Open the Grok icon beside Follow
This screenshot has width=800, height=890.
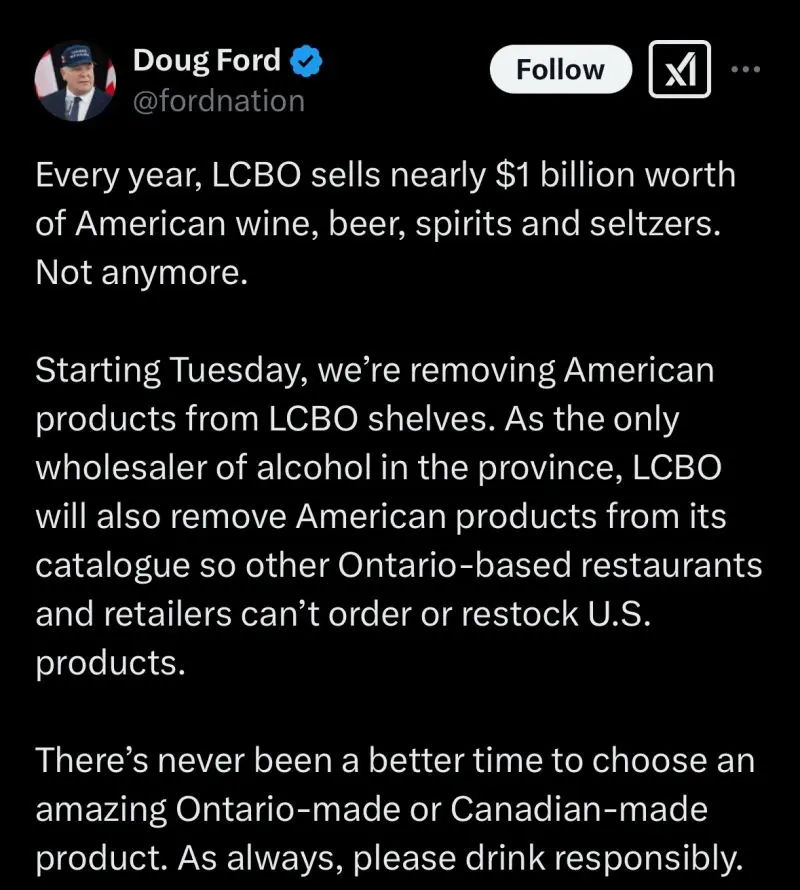679,69
